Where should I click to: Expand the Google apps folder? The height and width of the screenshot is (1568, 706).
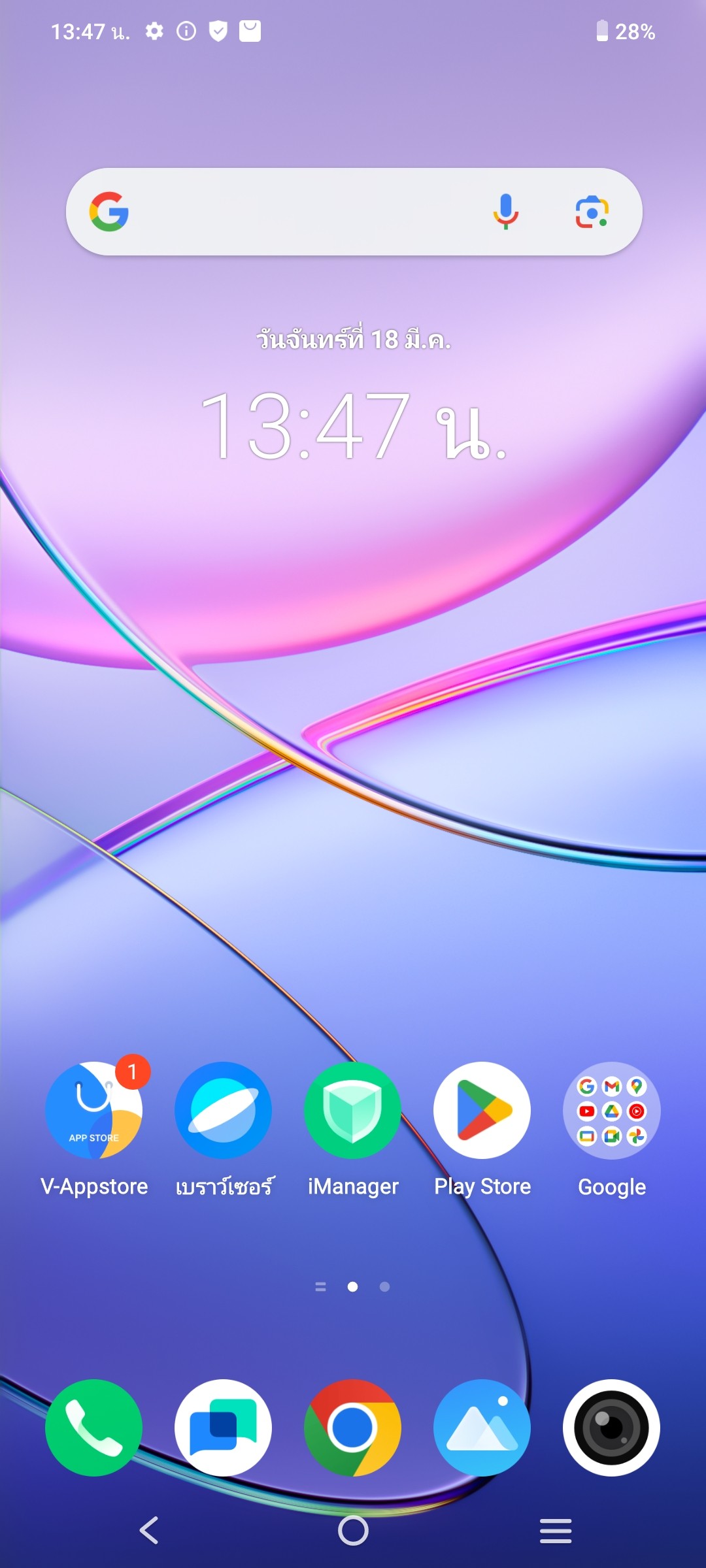(x=612, y=1110)
